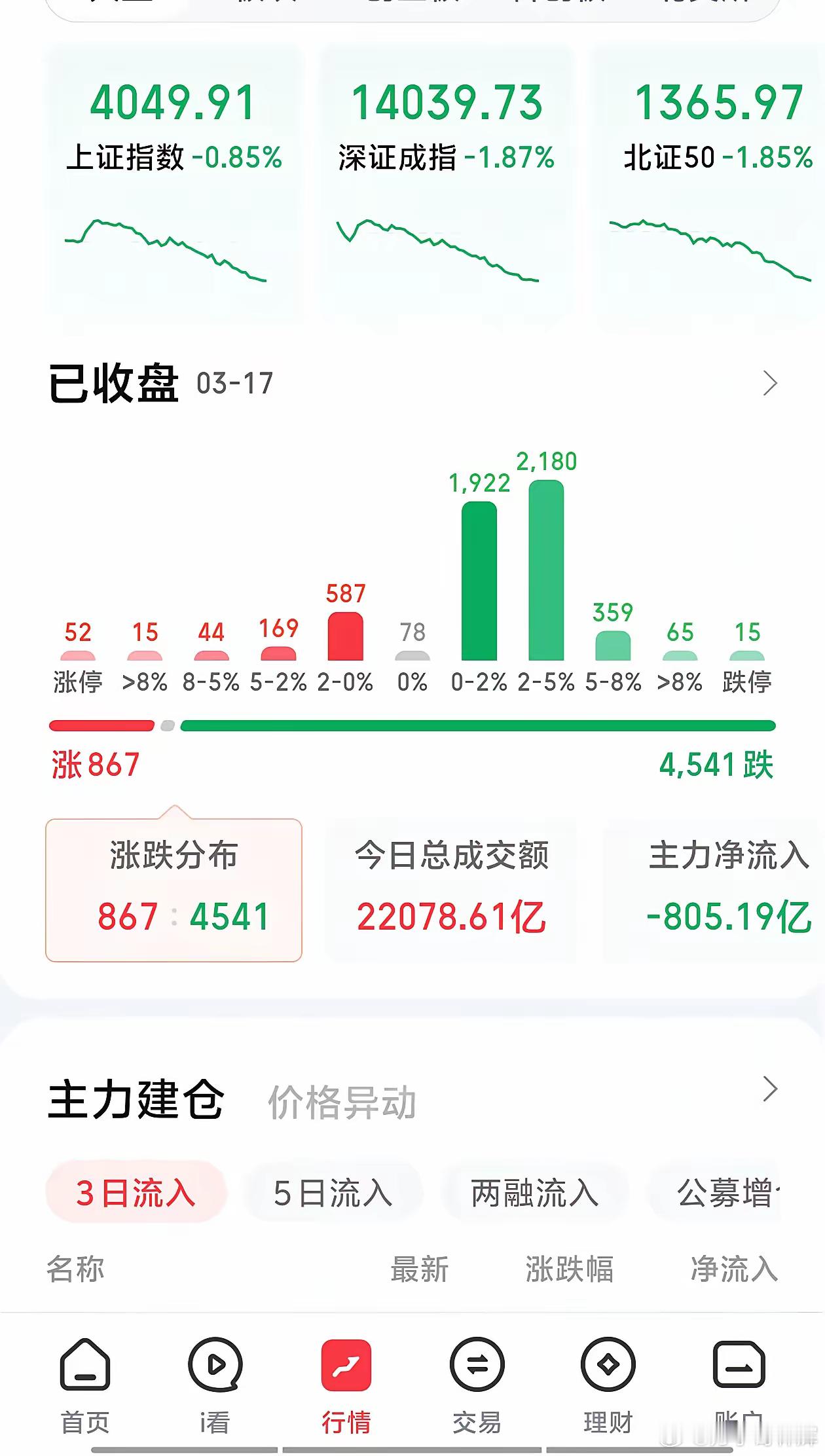The image size is (825, 1456).
Task: Select the 2,180 tall green bar
Action: click(544, 570)
